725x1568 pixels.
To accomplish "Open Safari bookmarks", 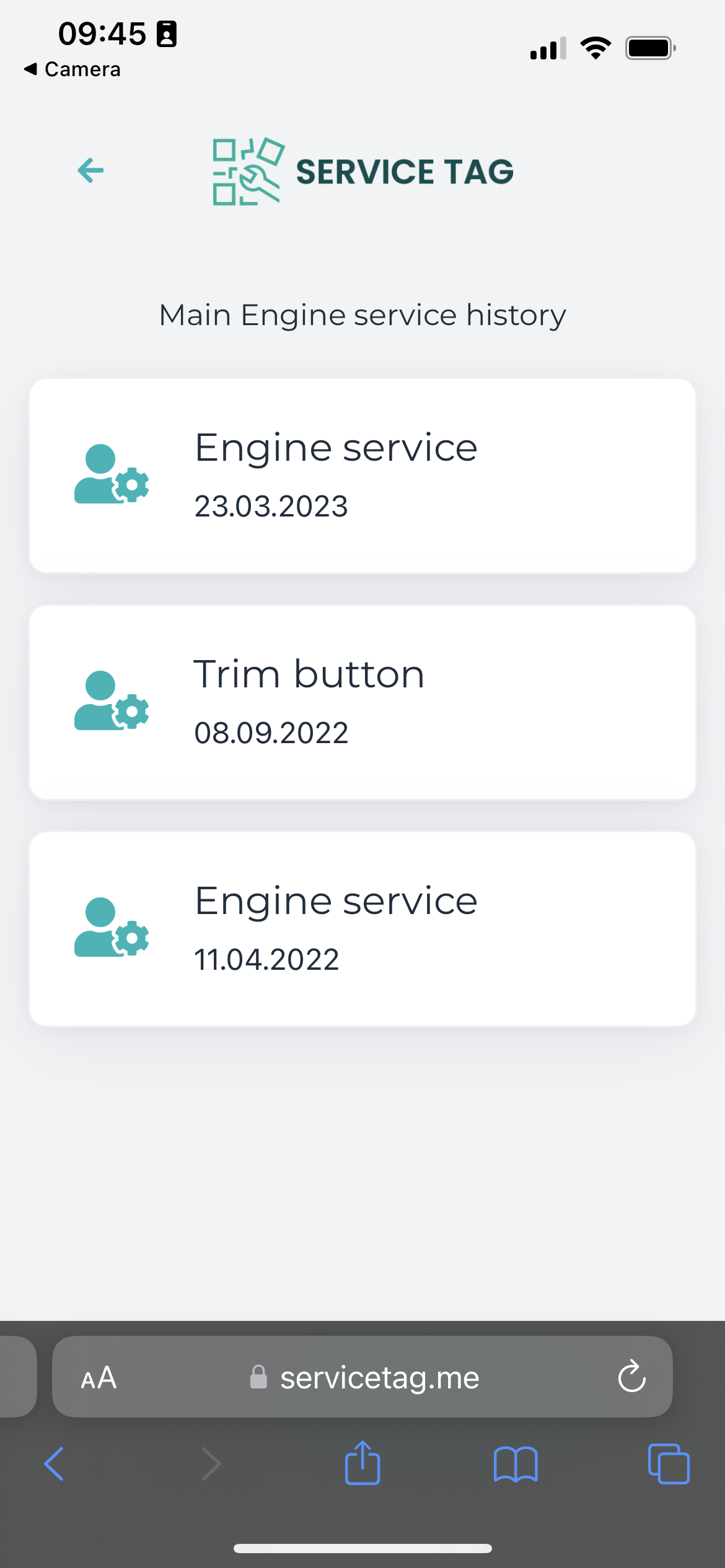I will [x=516, y=1464].
